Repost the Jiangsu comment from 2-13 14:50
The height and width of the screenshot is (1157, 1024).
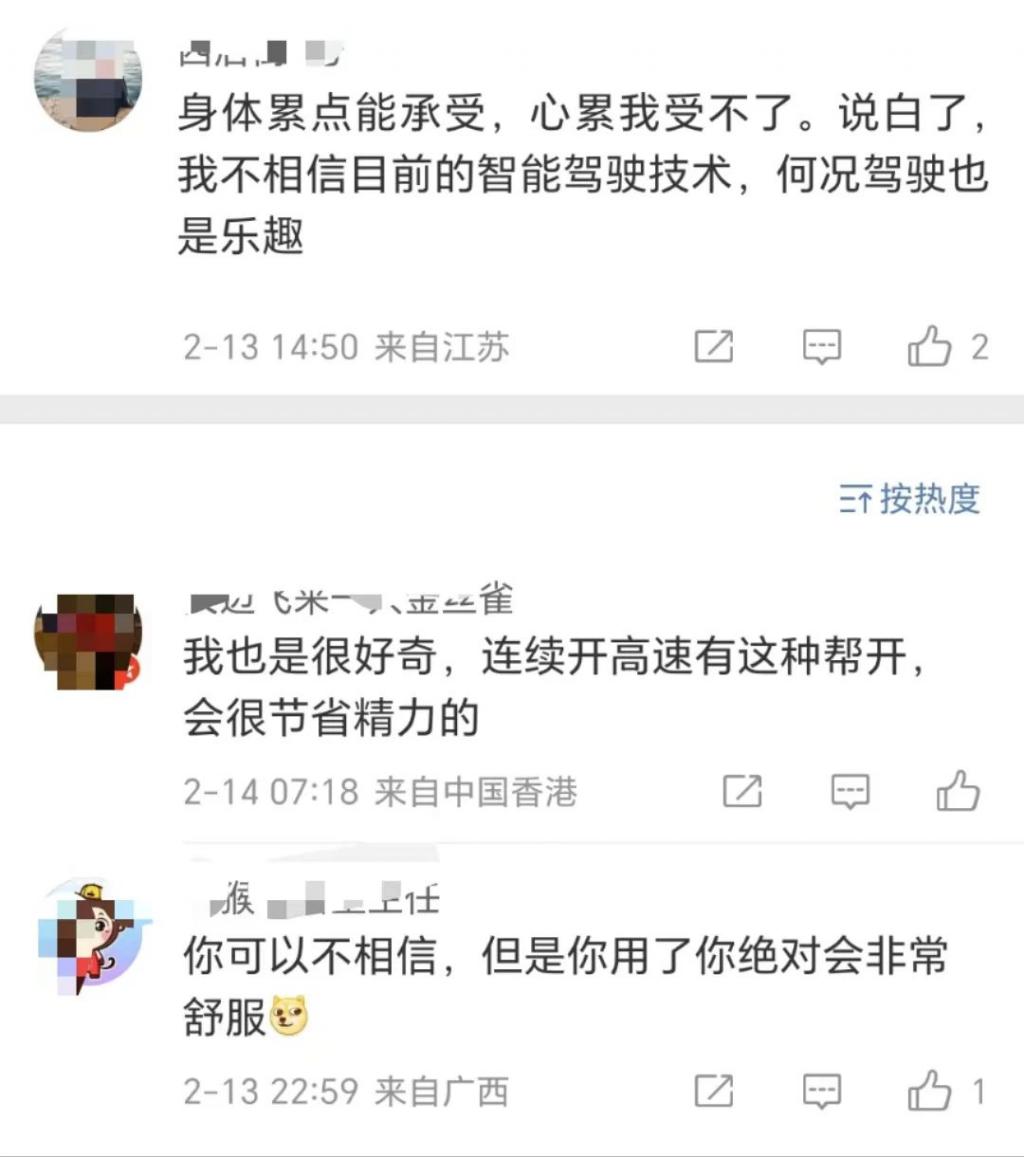click(x=714, y=347)
